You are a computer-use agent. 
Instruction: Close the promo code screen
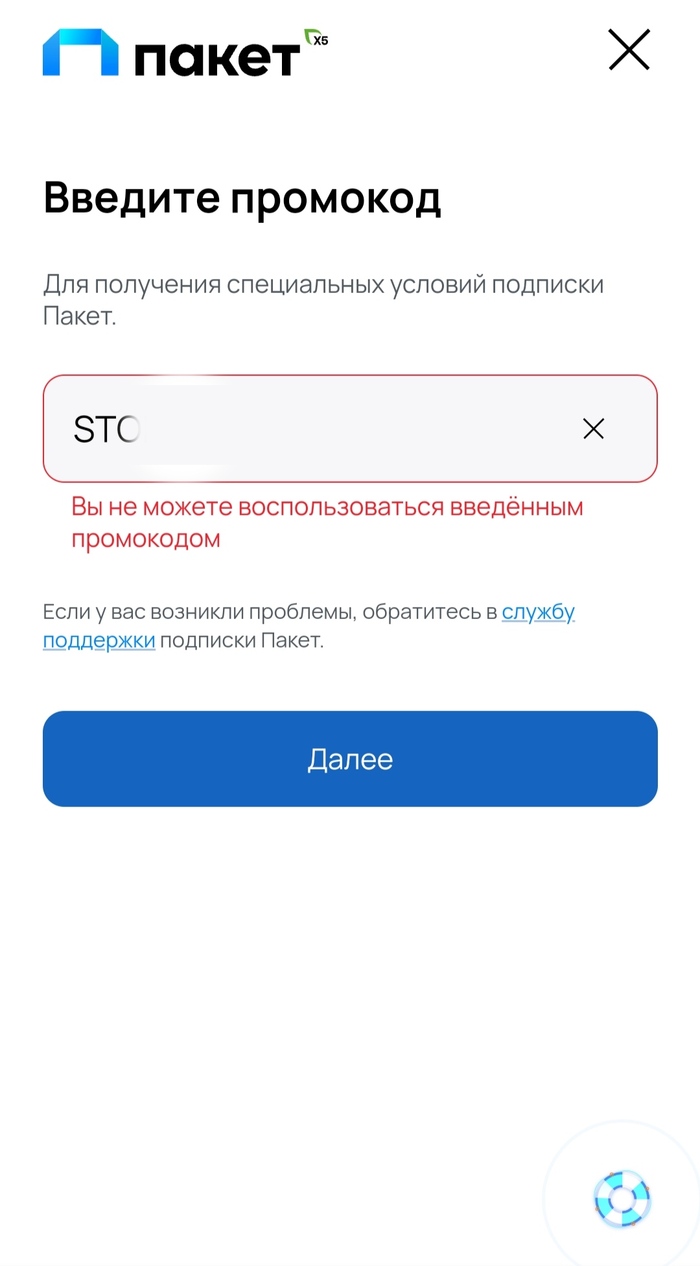[629, 50]
